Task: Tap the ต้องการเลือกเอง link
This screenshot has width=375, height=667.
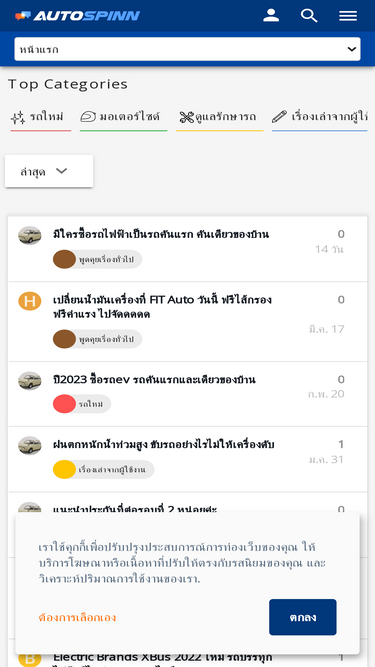Action: [77, 617]
